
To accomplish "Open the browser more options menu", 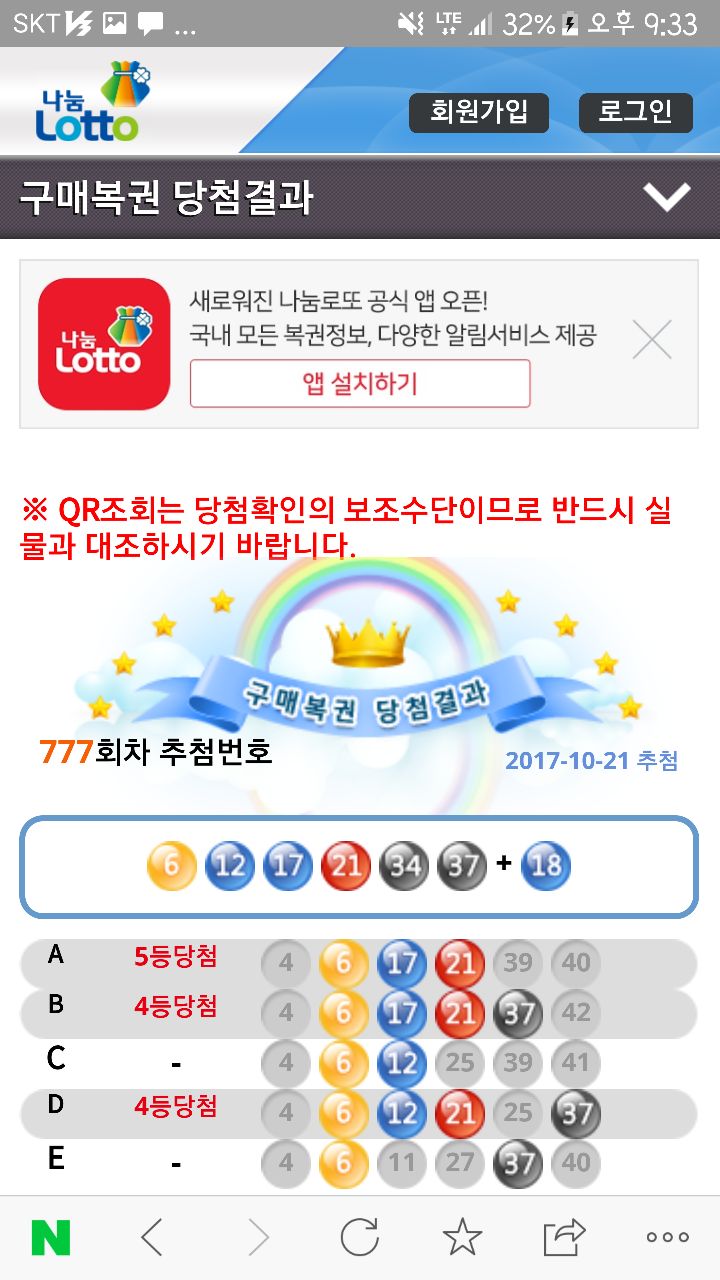I will coord(667,1238).
